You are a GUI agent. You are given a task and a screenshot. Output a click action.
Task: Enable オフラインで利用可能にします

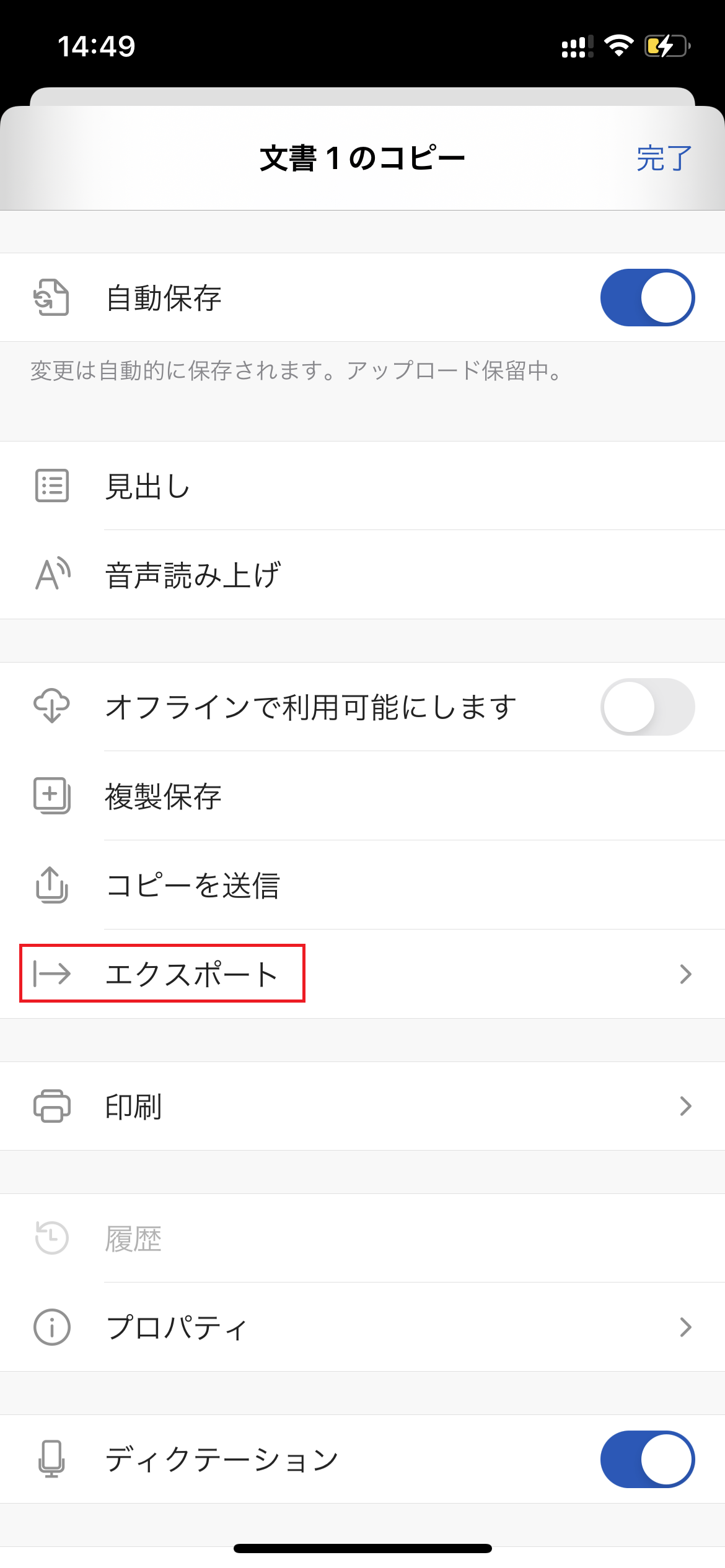(x=647, y=707)
